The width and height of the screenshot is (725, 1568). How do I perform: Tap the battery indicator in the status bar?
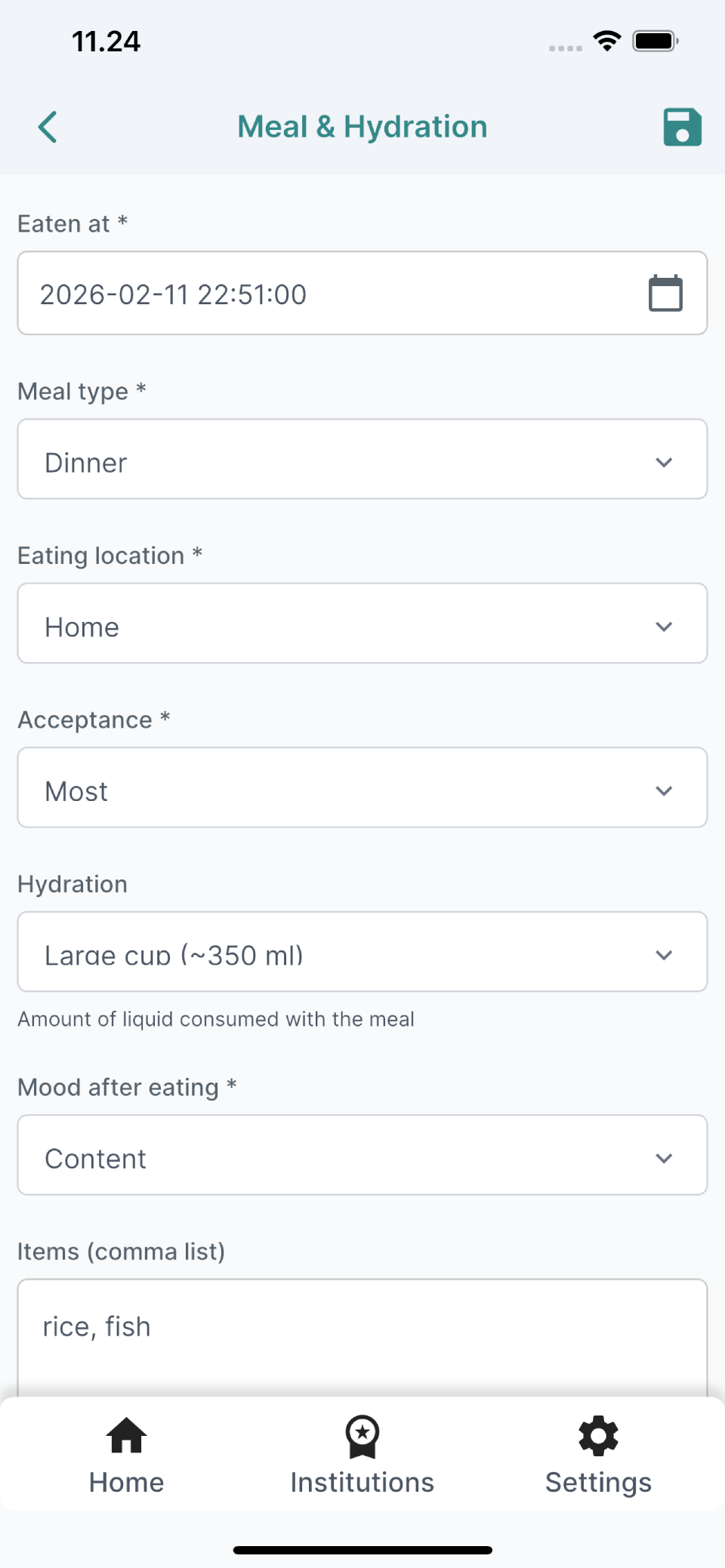coord(654,42)
